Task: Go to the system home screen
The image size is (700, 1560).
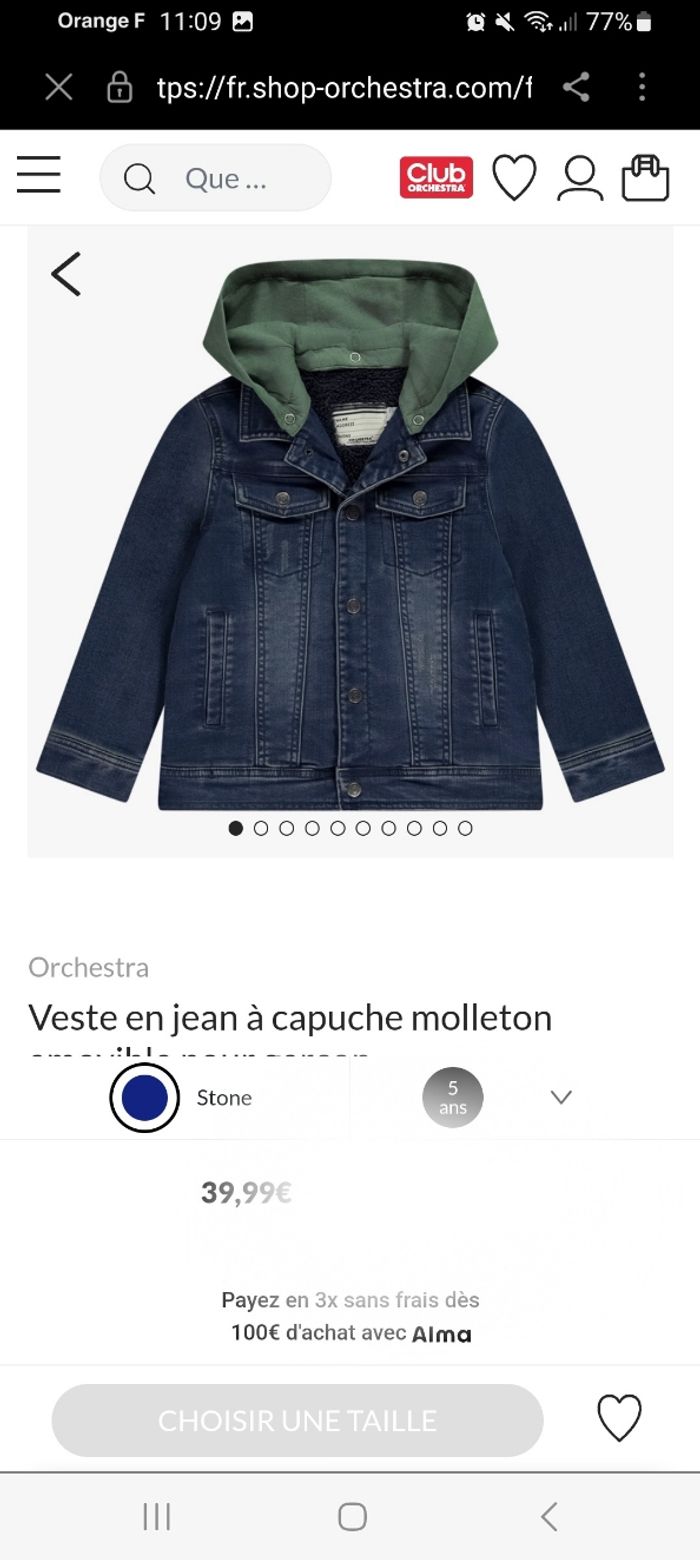Action: pyautogui.click(x=352, y=1516)
